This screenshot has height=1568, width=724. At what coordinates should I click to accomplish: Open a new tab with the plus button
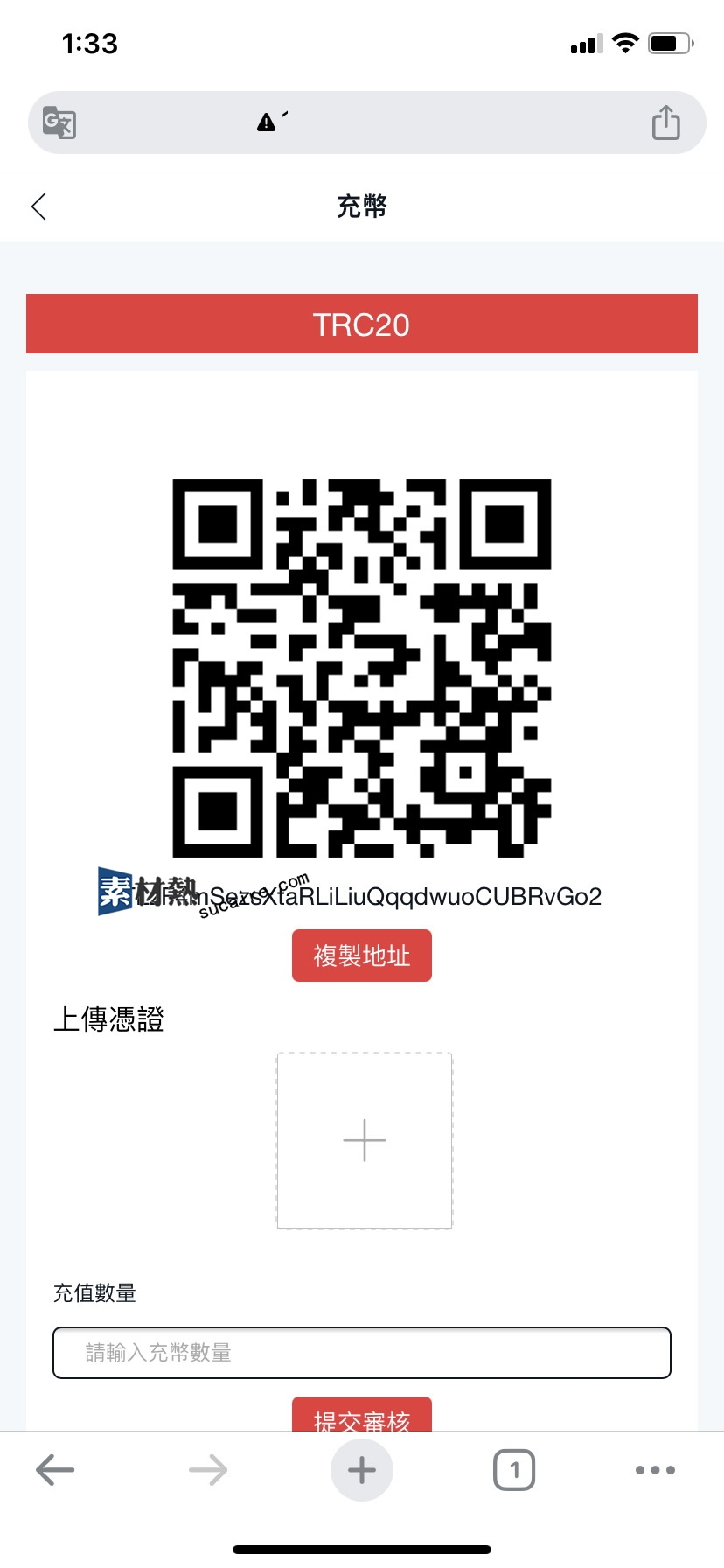[362, 1470]
